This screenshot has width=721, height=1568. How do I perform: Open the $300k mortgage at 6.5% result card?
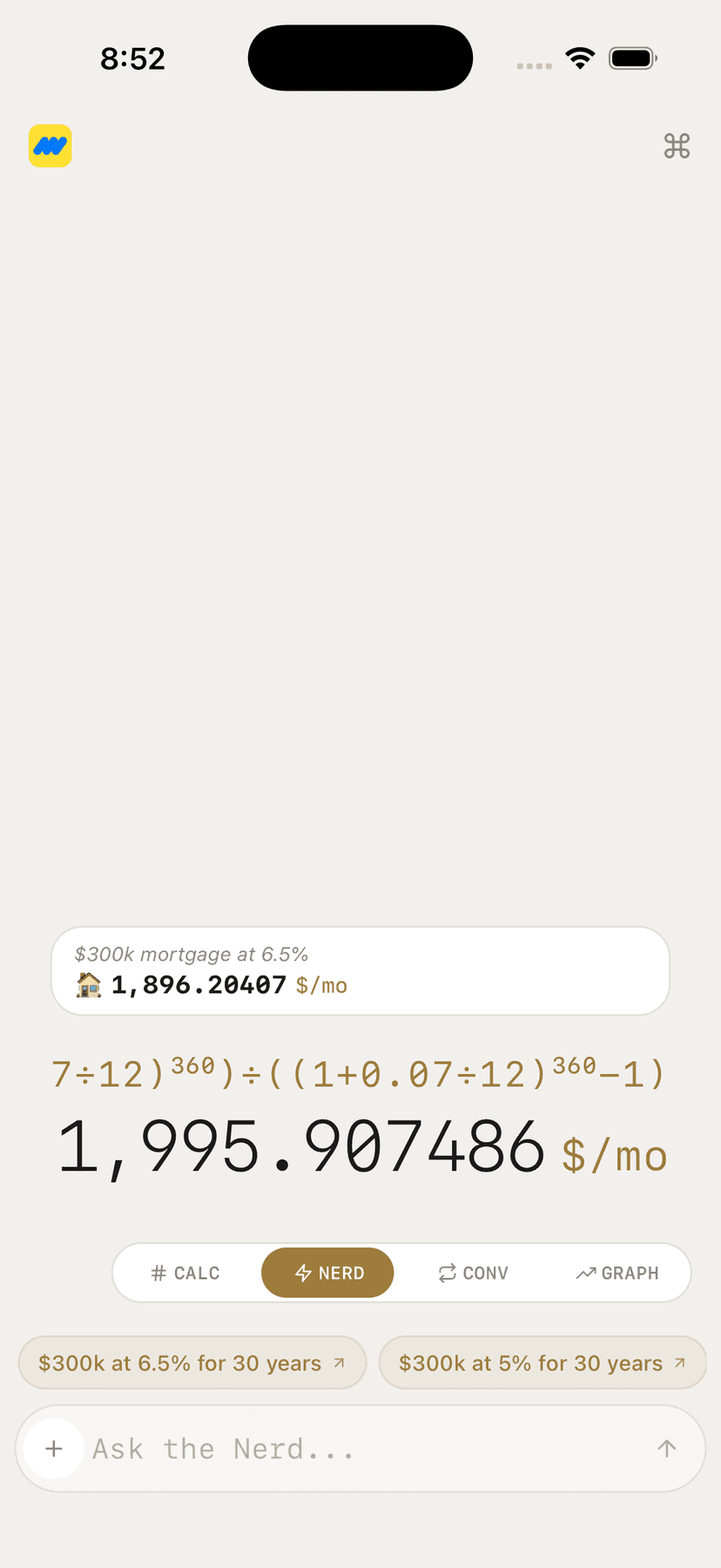click(x=360, y=970)
